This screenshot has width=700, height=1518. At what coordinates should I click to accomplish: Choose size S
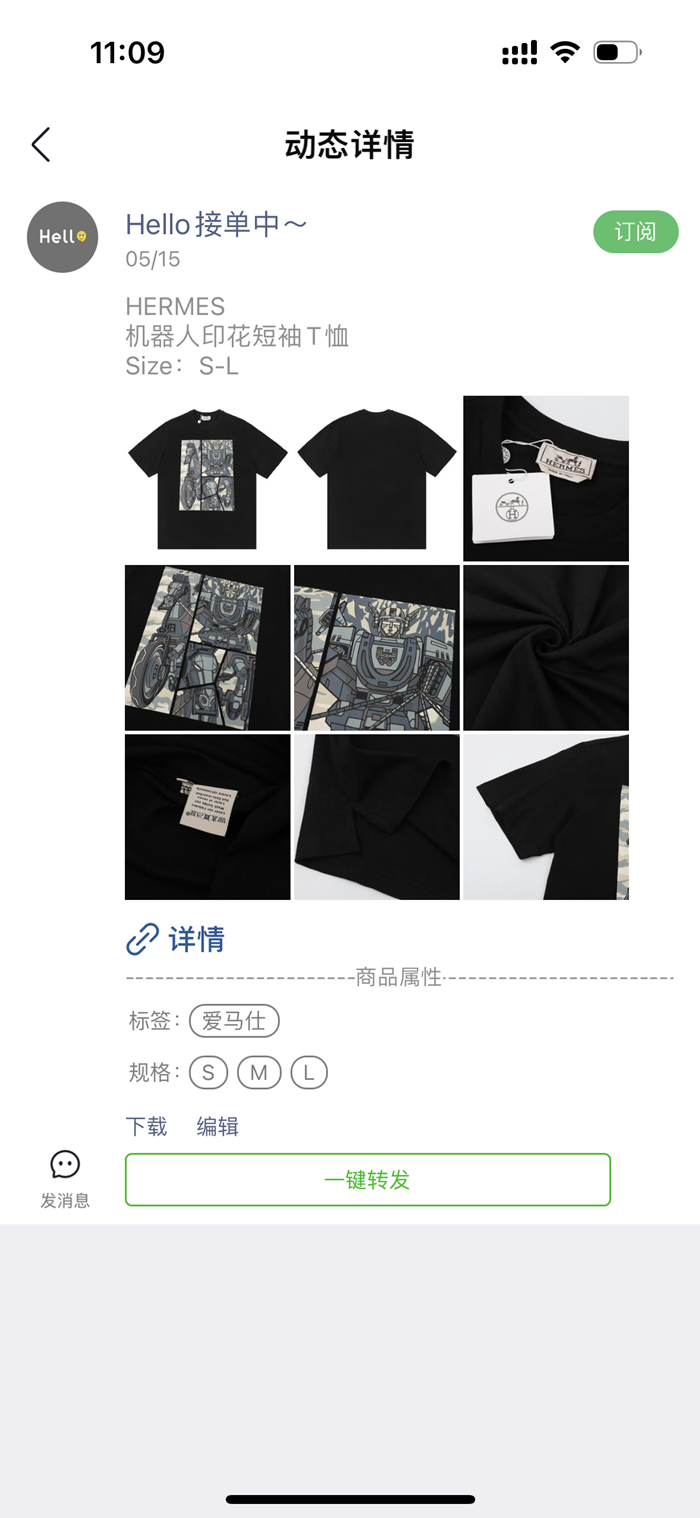208,1073
